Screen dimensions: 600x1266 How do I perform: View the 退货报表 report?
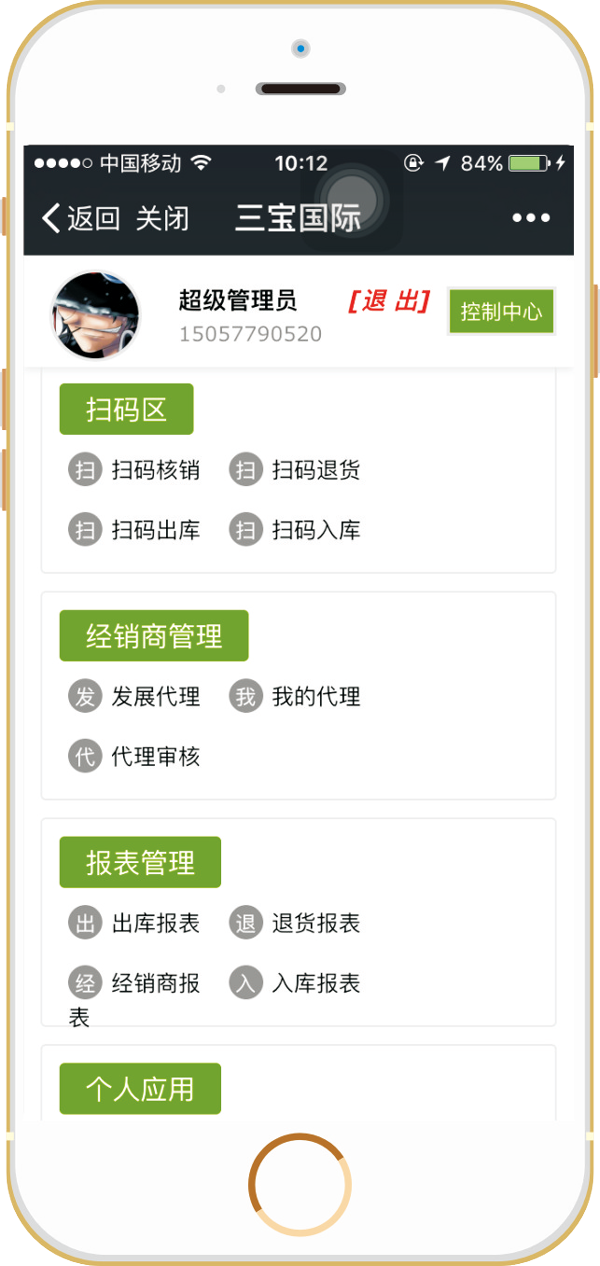pos(295,923)
